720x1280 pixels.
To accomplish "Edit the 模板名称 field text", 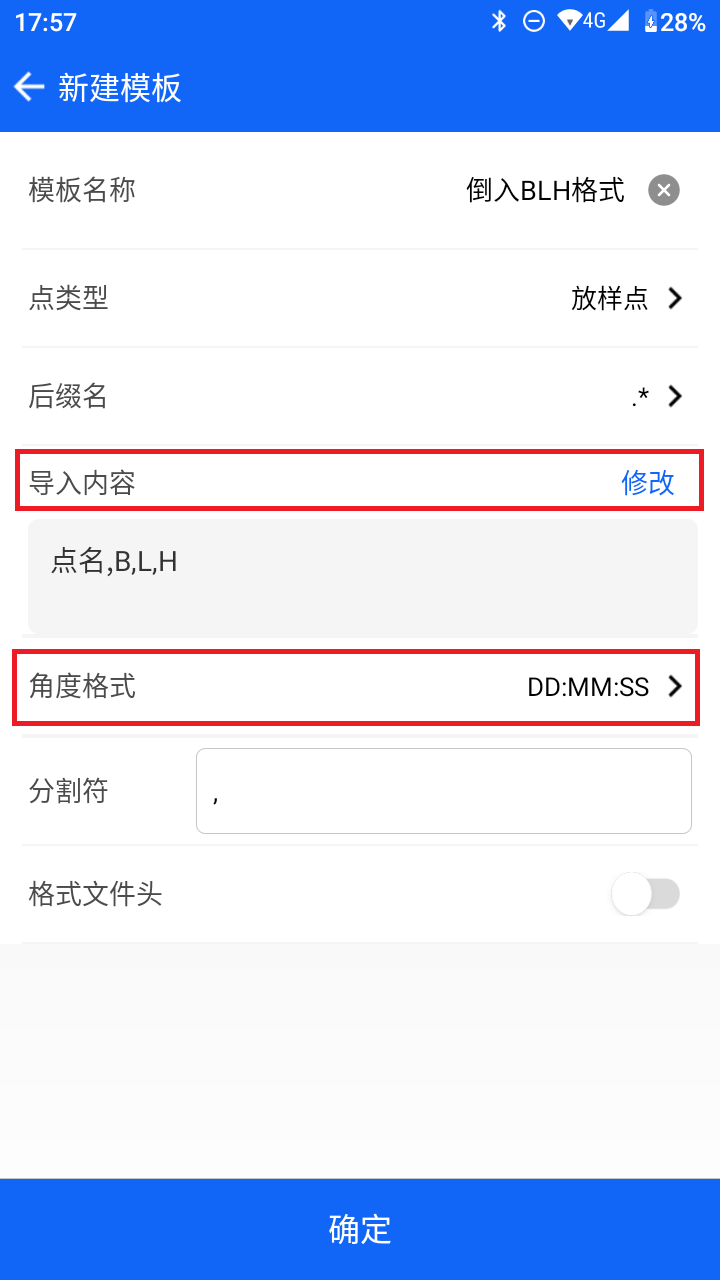I will [545, 190].
